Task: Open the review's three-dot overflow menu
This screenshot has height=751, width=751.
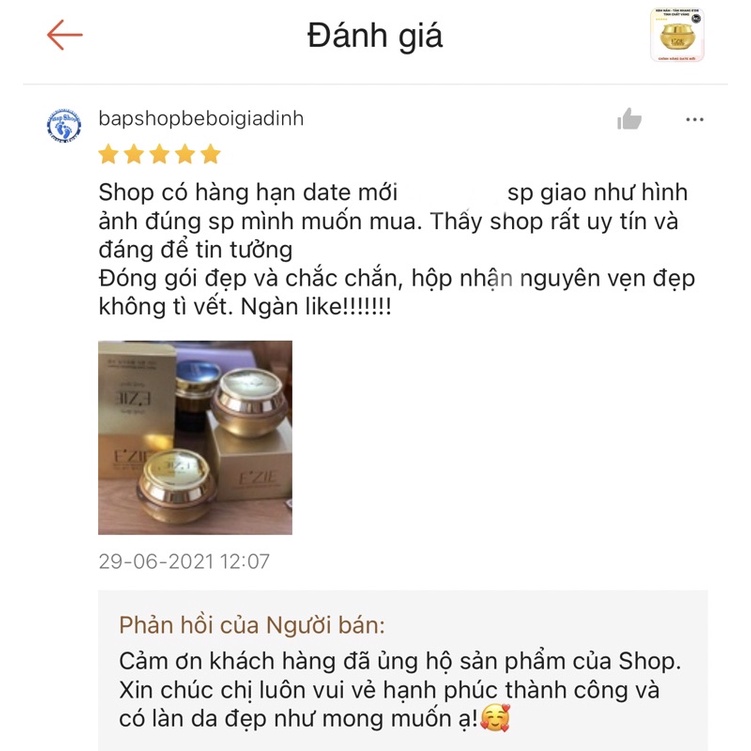Action: (695, 120)
